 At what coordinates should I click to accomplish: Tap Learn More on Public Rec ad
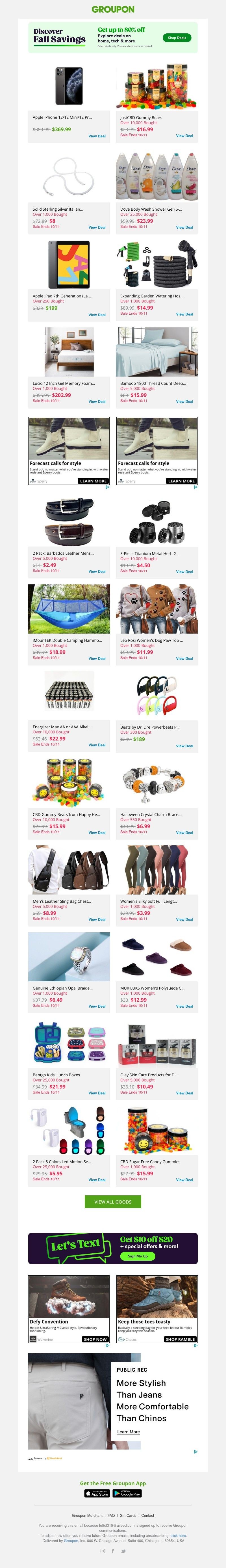128,1432
